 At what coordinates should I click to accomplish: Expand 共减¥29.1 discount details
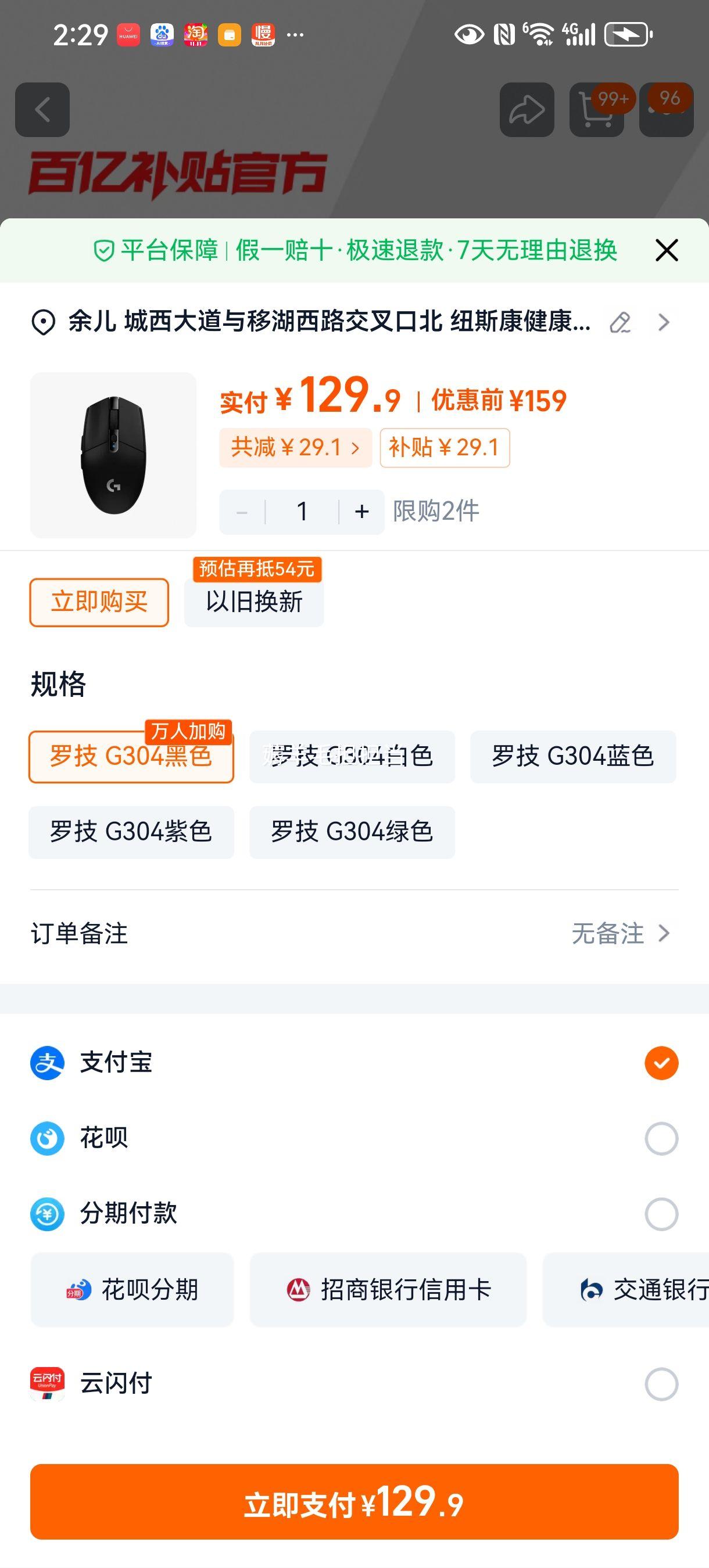coord(294,447)
